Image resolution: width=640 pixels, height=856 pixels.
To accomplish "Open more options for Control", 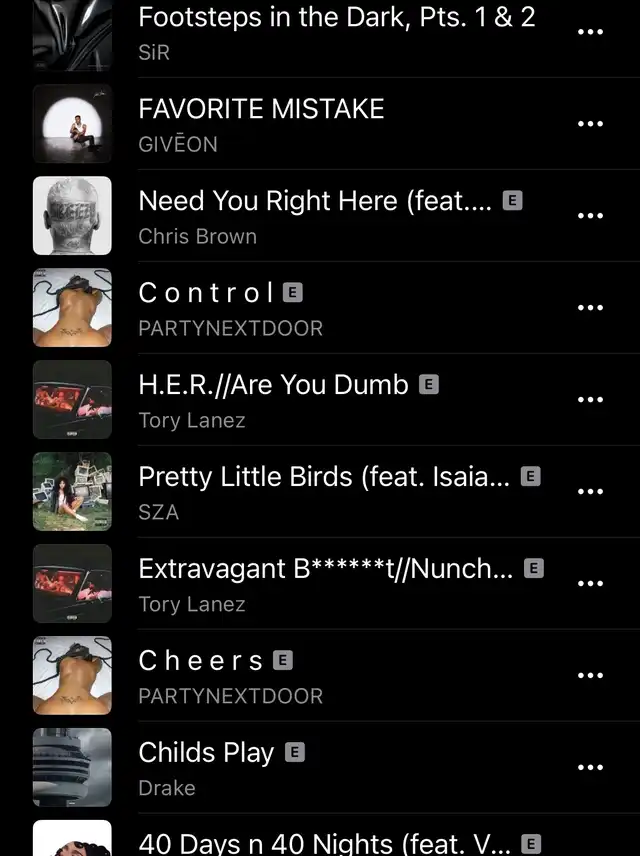I will click(x=590, y=308).
